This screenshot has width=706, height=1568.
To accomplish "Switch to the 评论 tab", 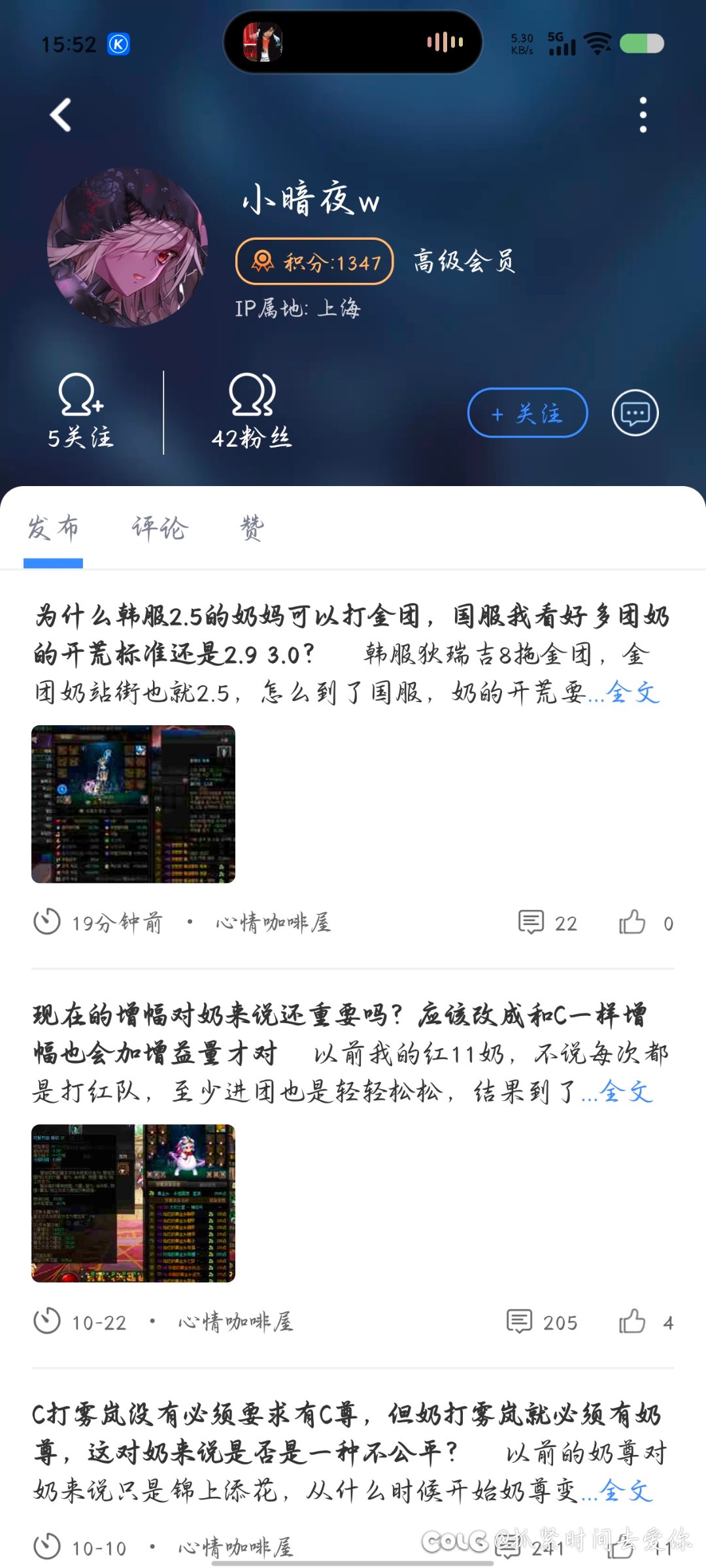I will (160, 528).
